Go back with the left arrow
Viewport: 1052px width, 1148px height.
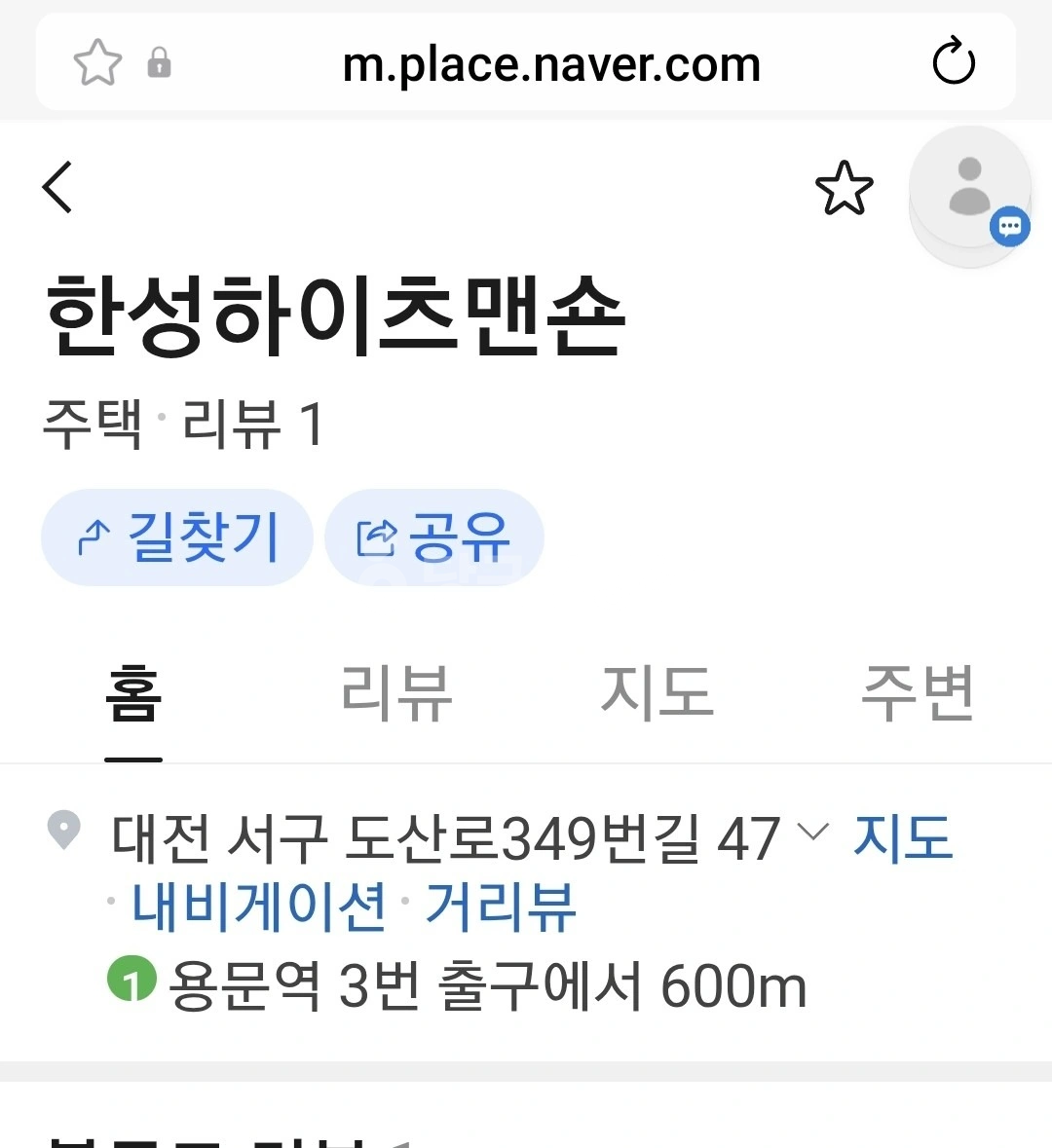(57, 187)
